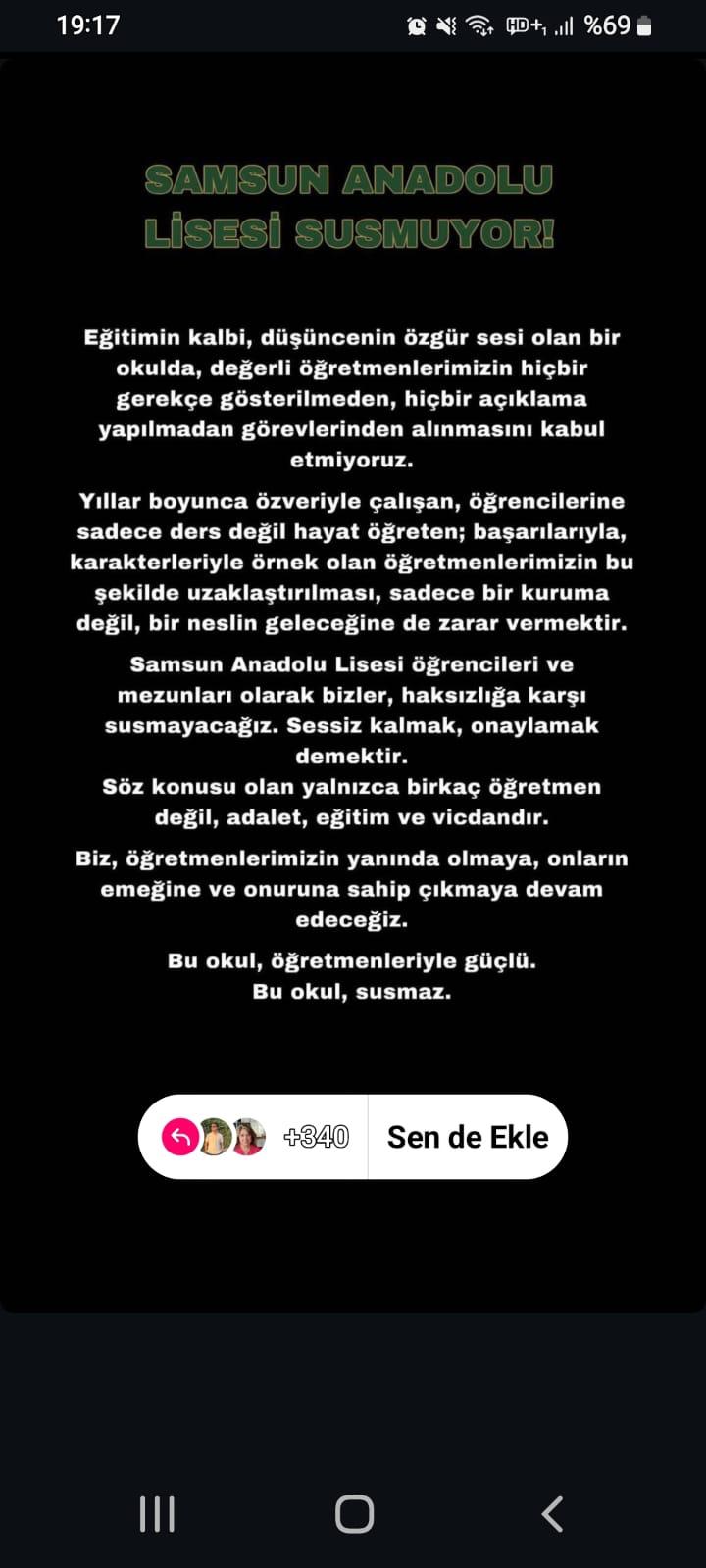This screenshot has width=706, height=1568.
Task: Go back using system back arrow
Action: point(552,1514)
